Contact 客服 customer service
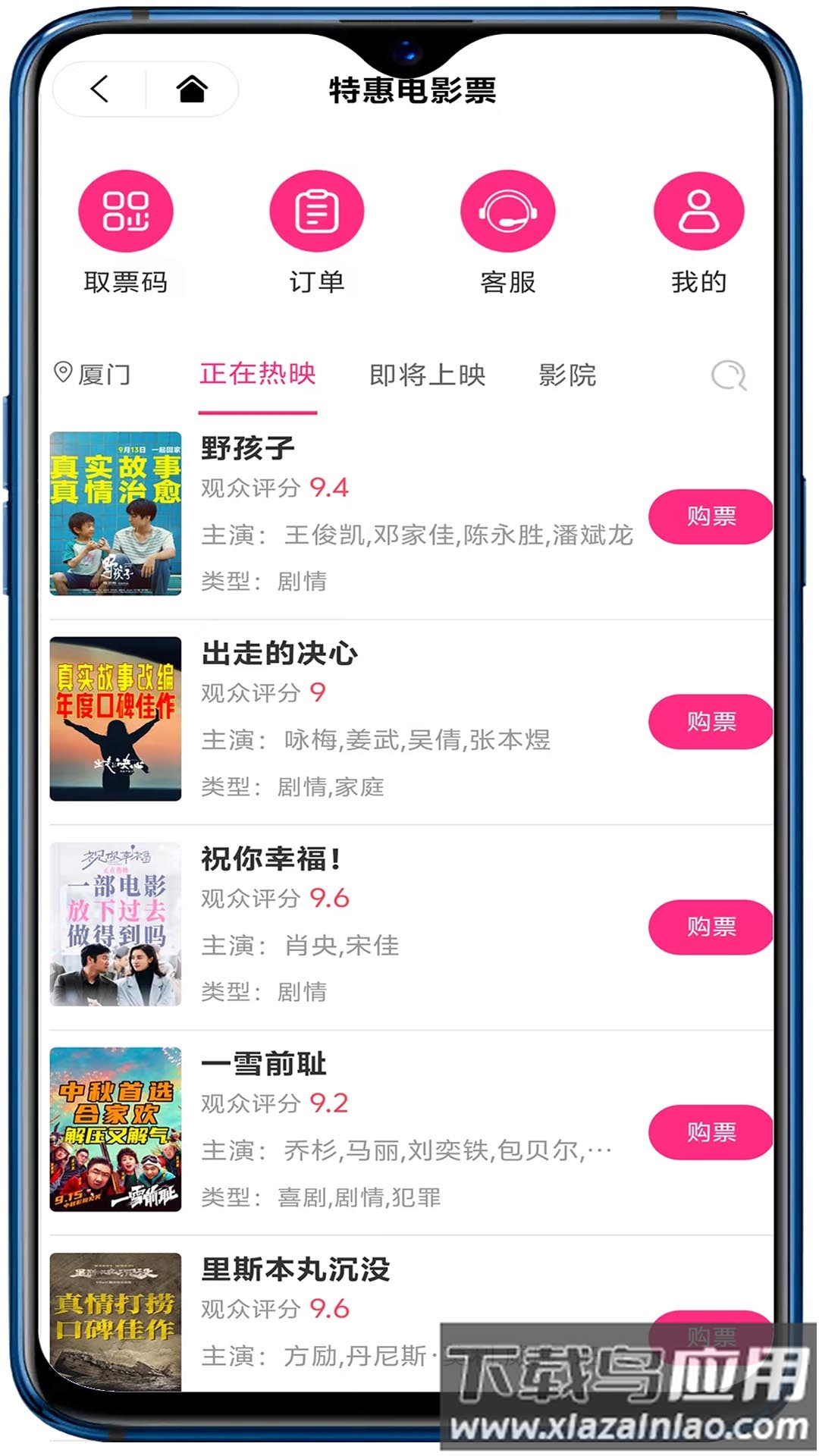Screen dimensions: 819x1456 [508, 211]
